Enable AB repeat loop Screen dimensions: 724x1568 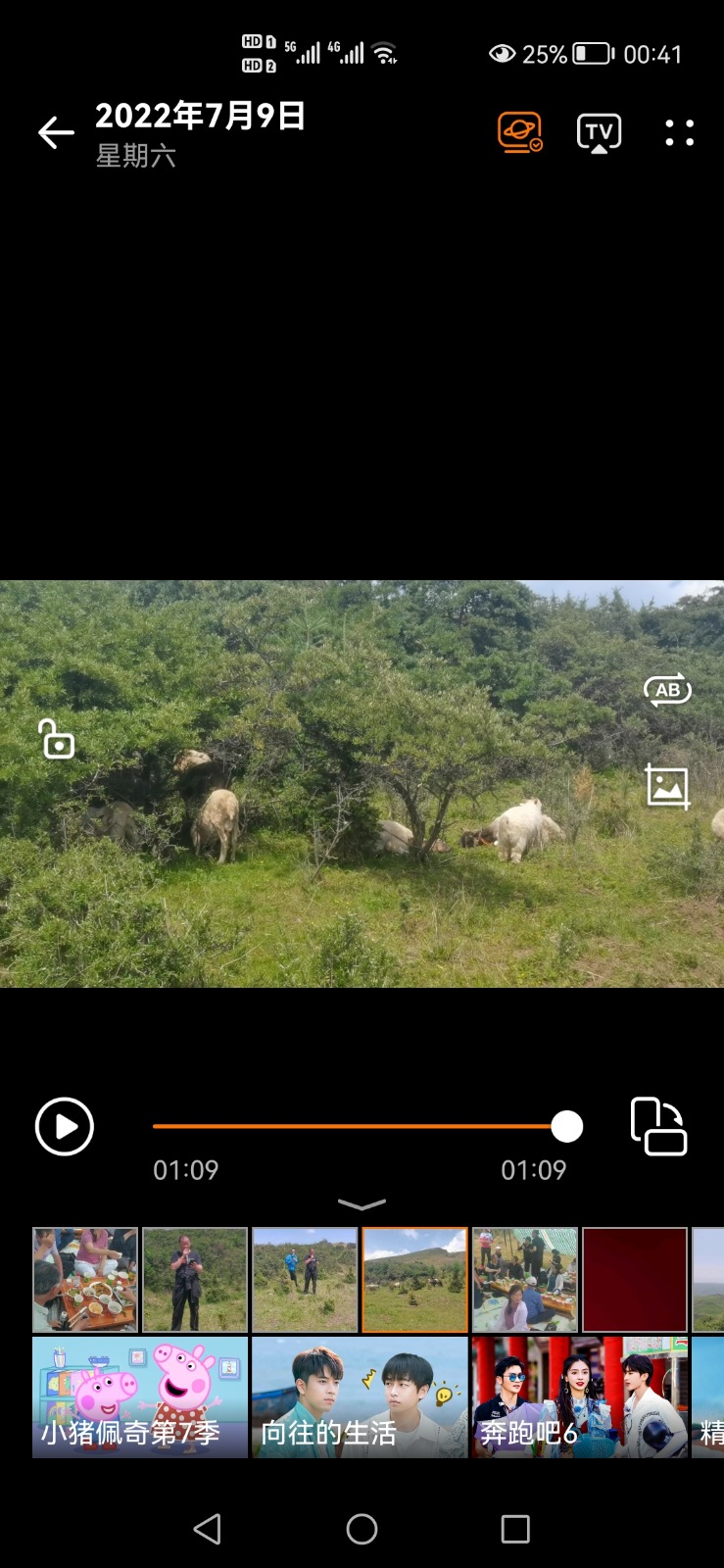coord(667,690)
